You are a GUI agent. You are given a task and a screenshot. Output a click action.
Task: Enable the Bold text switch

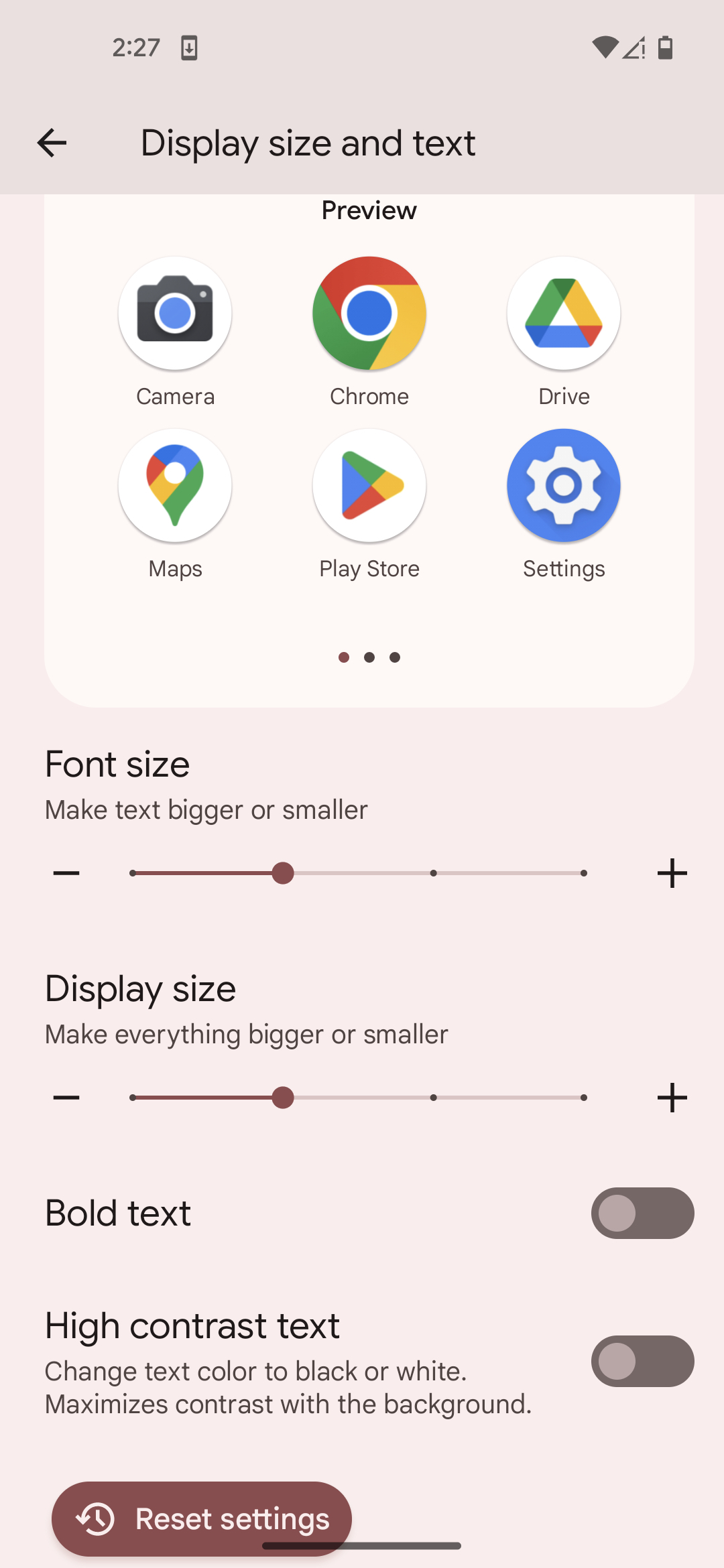tap(642, 1214)
